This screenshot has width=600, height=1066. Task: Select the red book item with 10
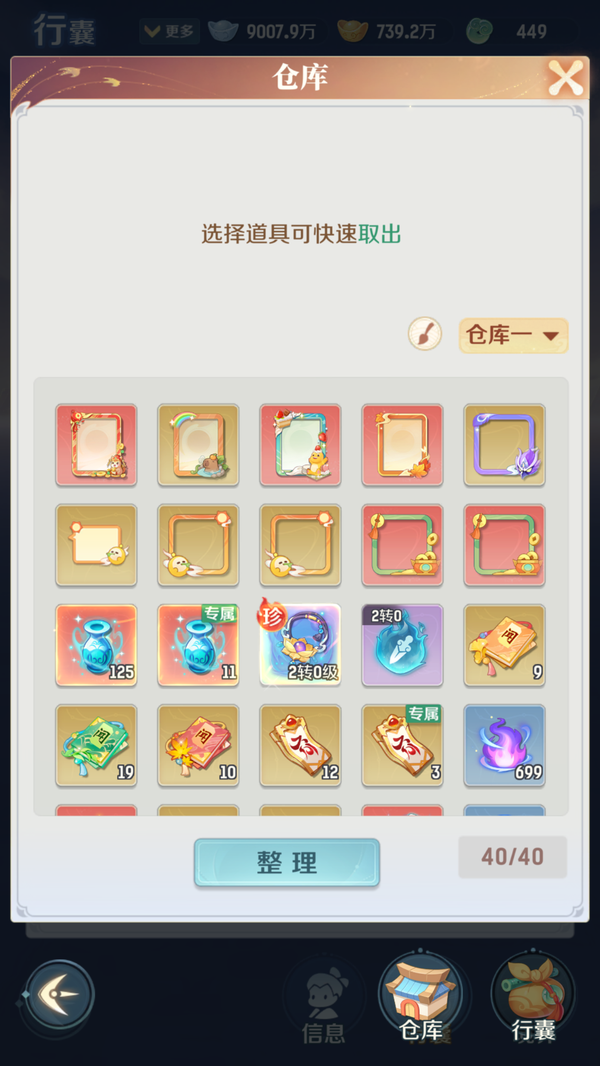coord(198,746)
